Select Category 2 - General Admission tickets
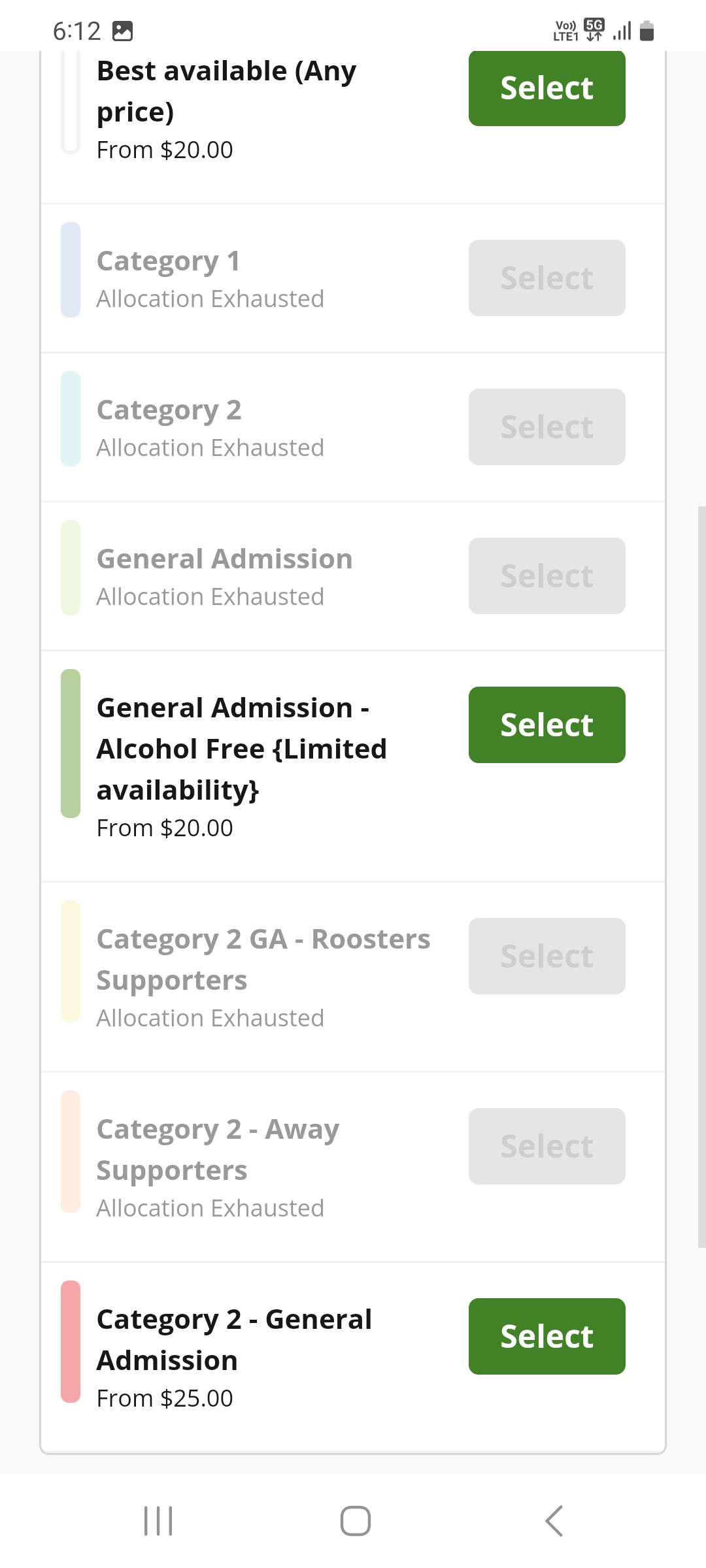 click(546, 1336)
